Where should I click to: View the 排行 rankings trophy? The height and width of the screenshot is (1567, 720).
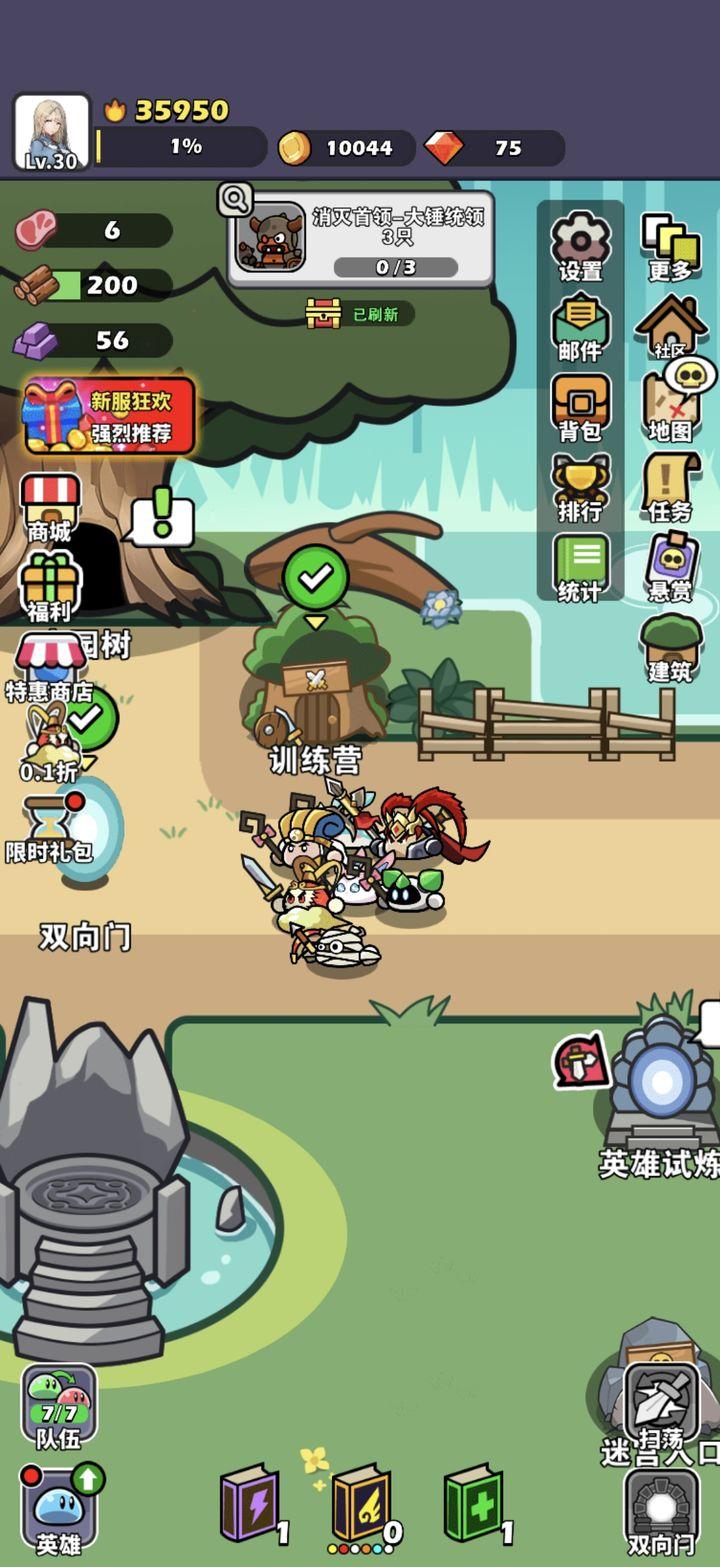580,487
